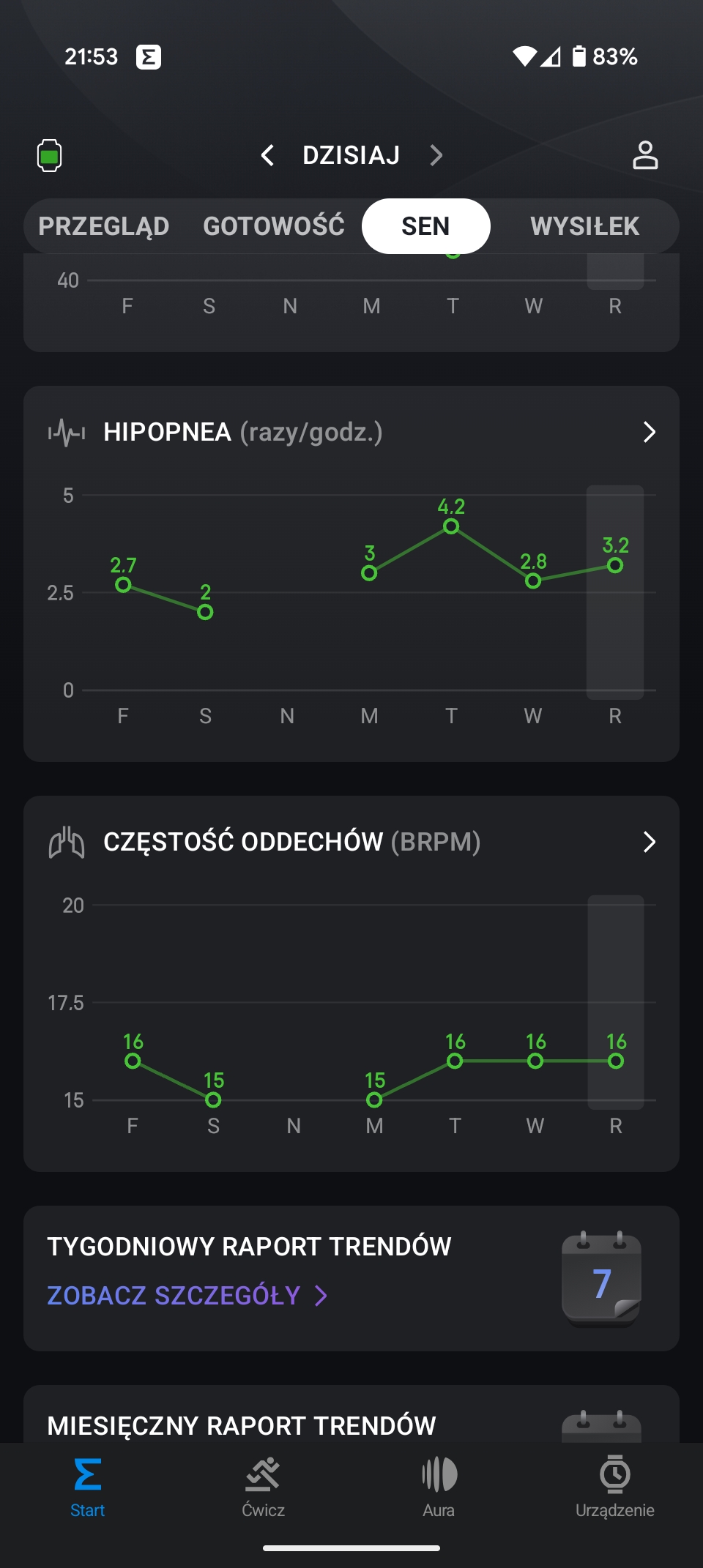Go to the next day
The height and width of the screenshot is (1568, 703).
436,155
